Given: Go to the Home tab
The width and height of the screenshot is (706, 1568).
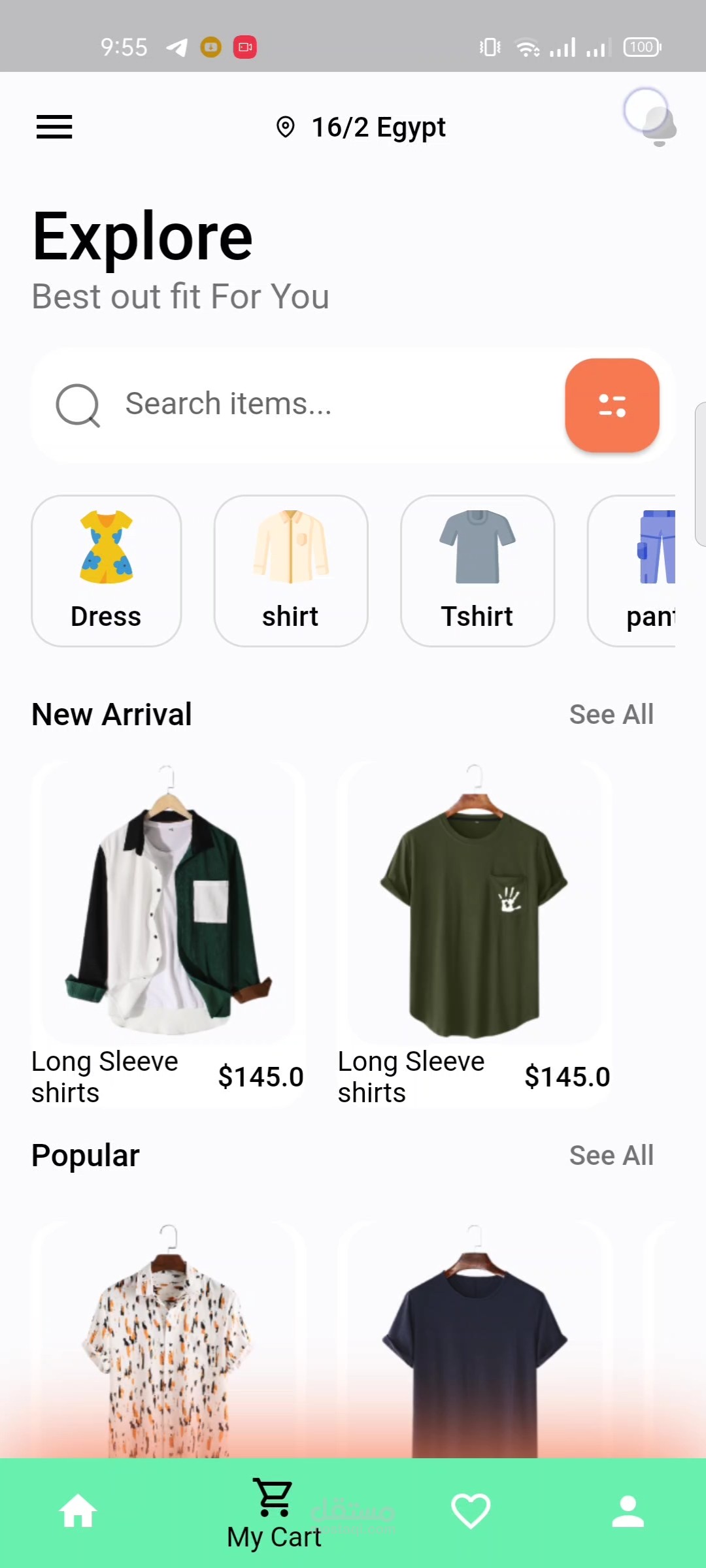Looking at the screenshot, I should pos(78,1512).
